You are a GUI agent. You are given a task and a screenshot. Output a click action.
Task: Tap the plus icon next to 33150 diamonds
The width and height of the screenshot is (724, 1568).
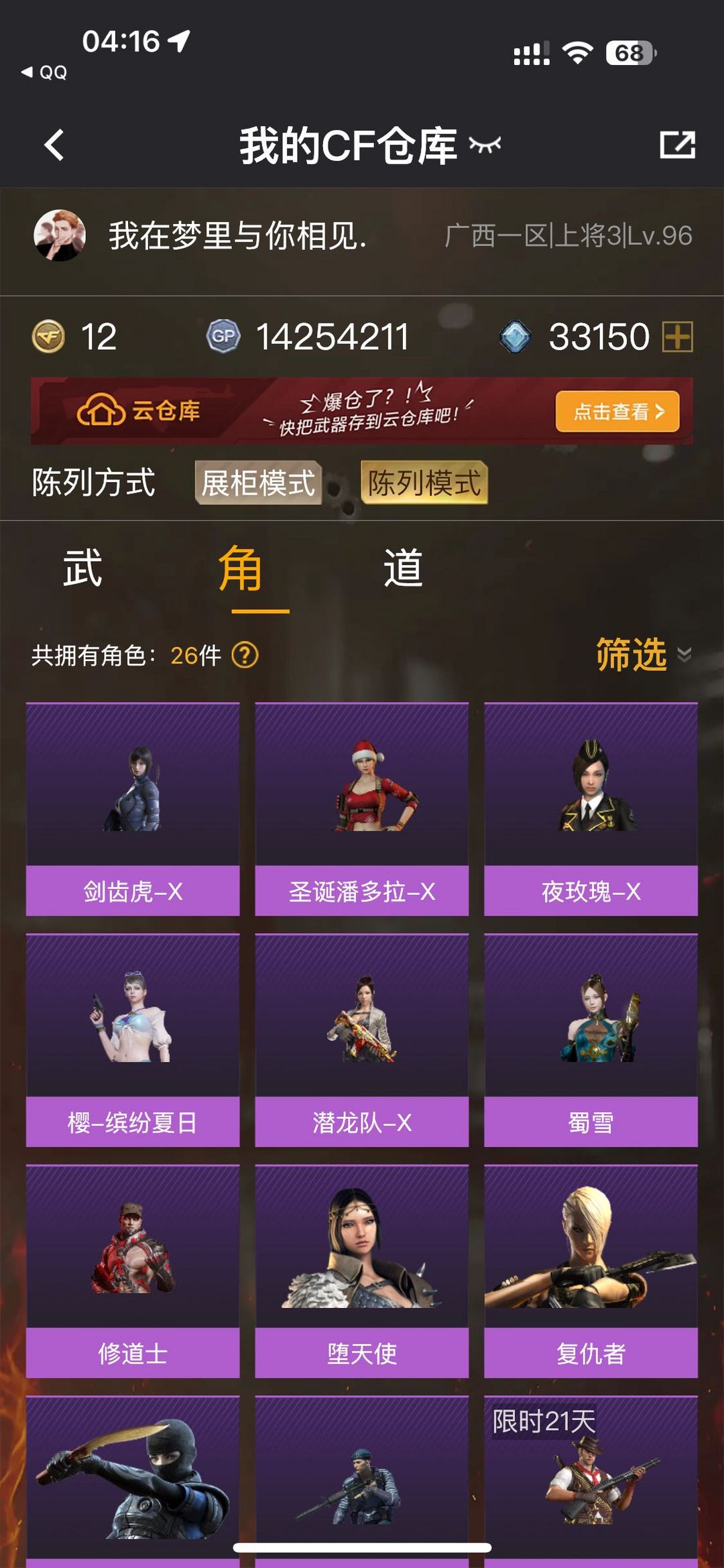click(677, 337)
